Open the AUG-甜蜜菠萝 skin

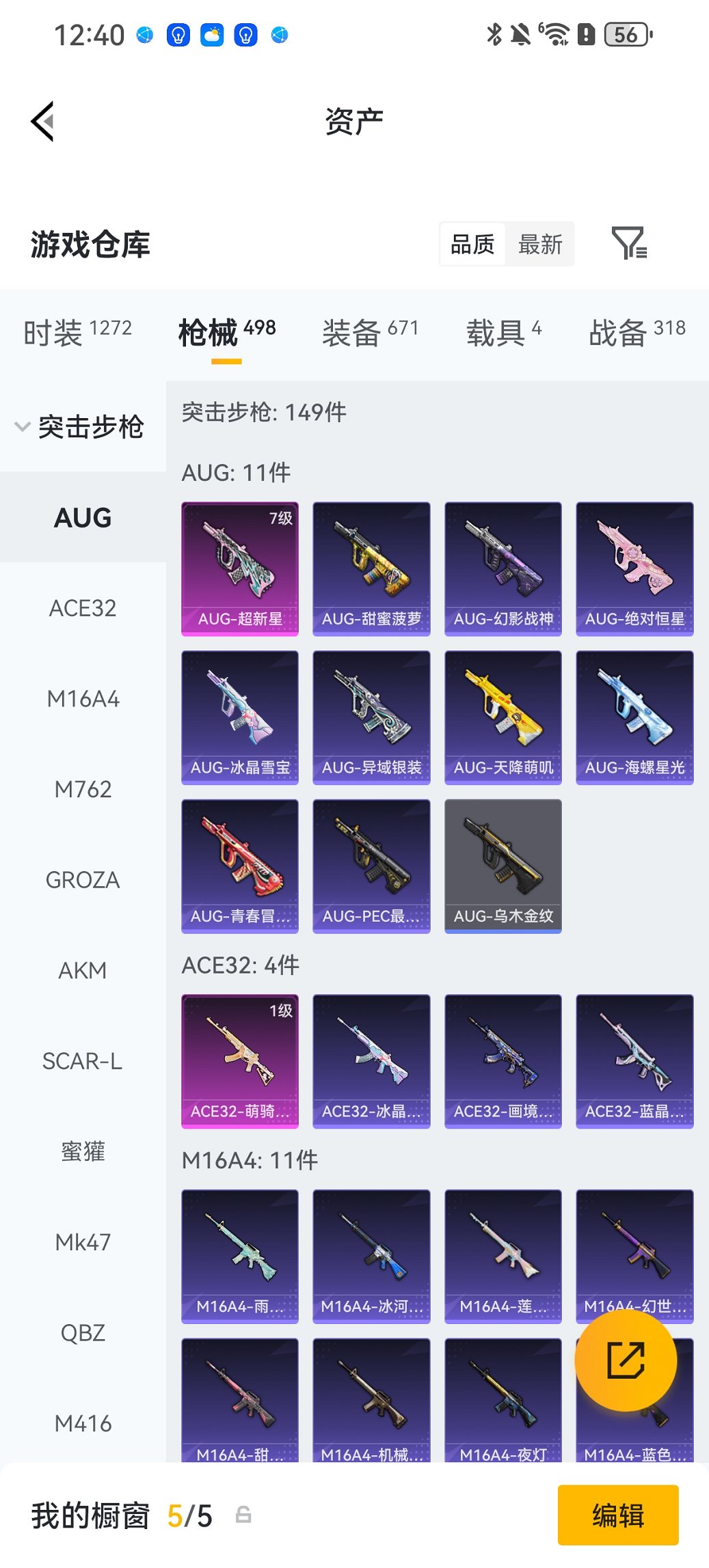point(371,568)
